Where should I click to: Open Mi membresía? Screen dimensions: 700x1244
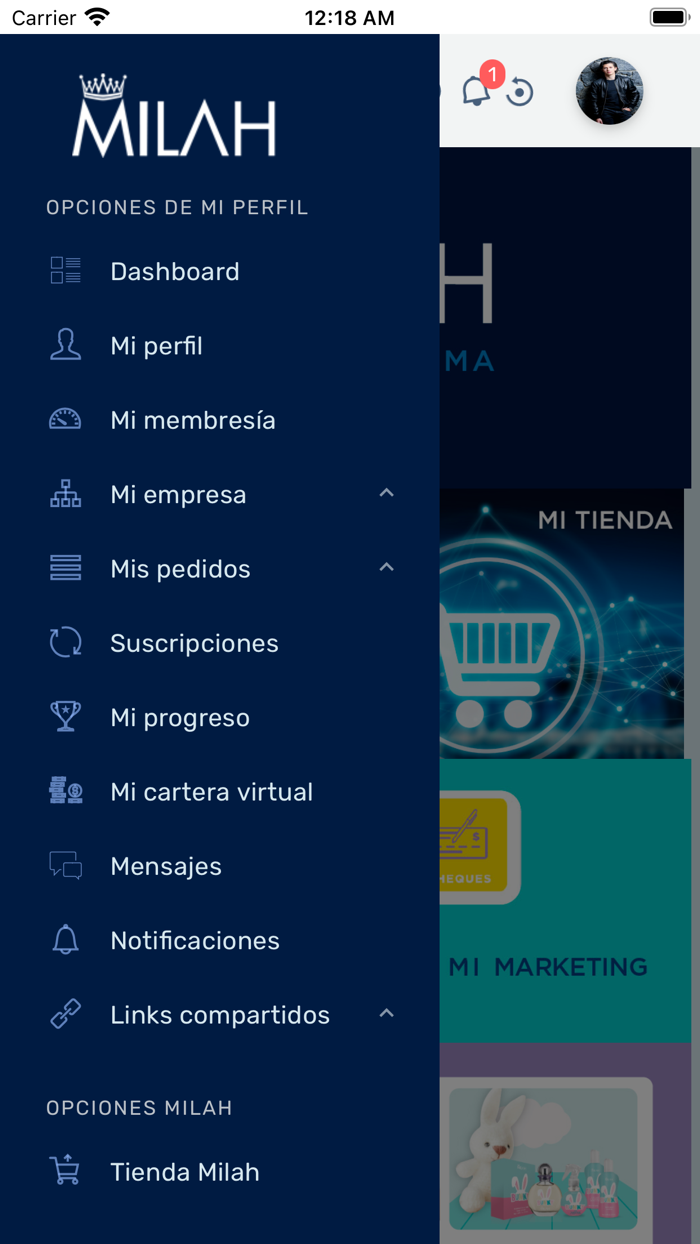coord(192,420)
